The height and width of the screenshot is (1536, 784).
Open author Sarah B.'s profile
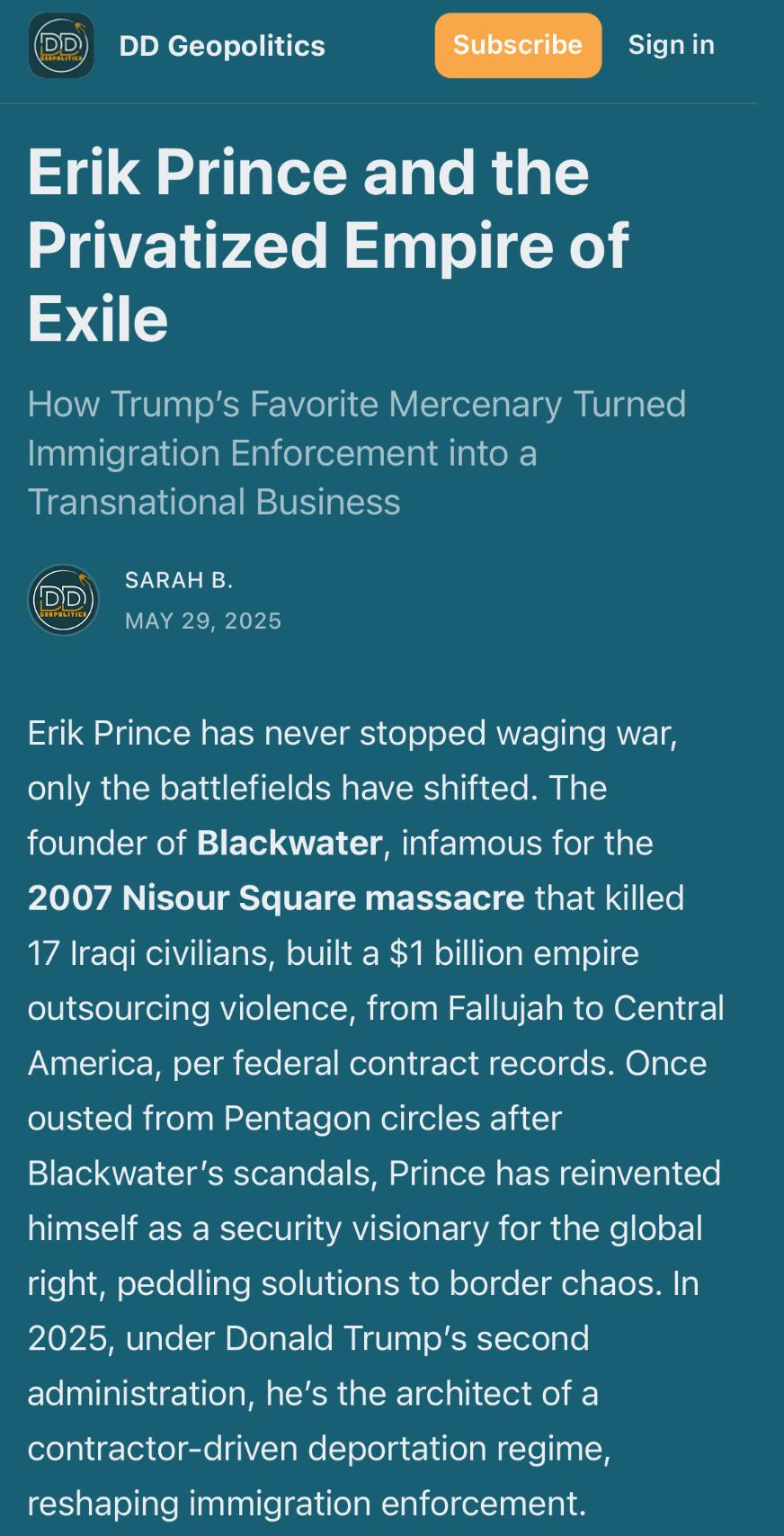179,580
